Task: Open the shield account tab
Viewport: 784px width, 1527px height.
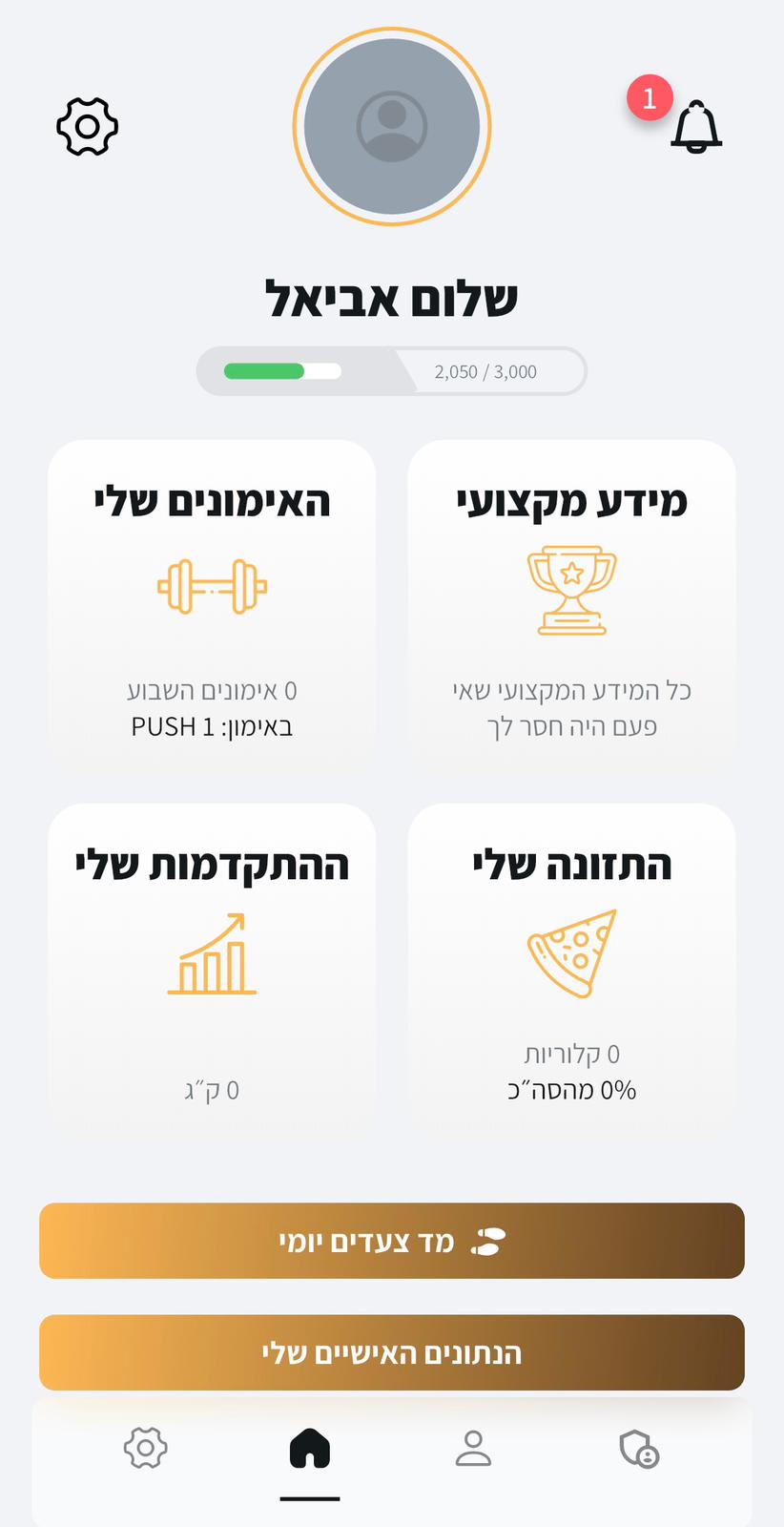Action: (x=639, y=1448)
